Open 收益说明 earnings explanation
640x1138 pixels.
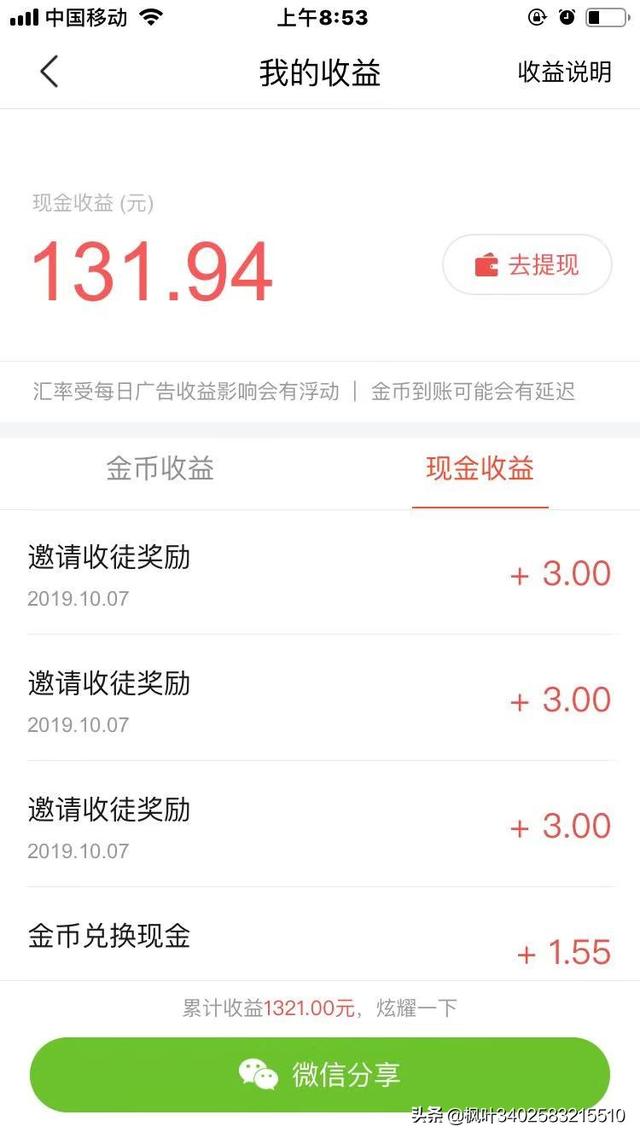[564, 72]
